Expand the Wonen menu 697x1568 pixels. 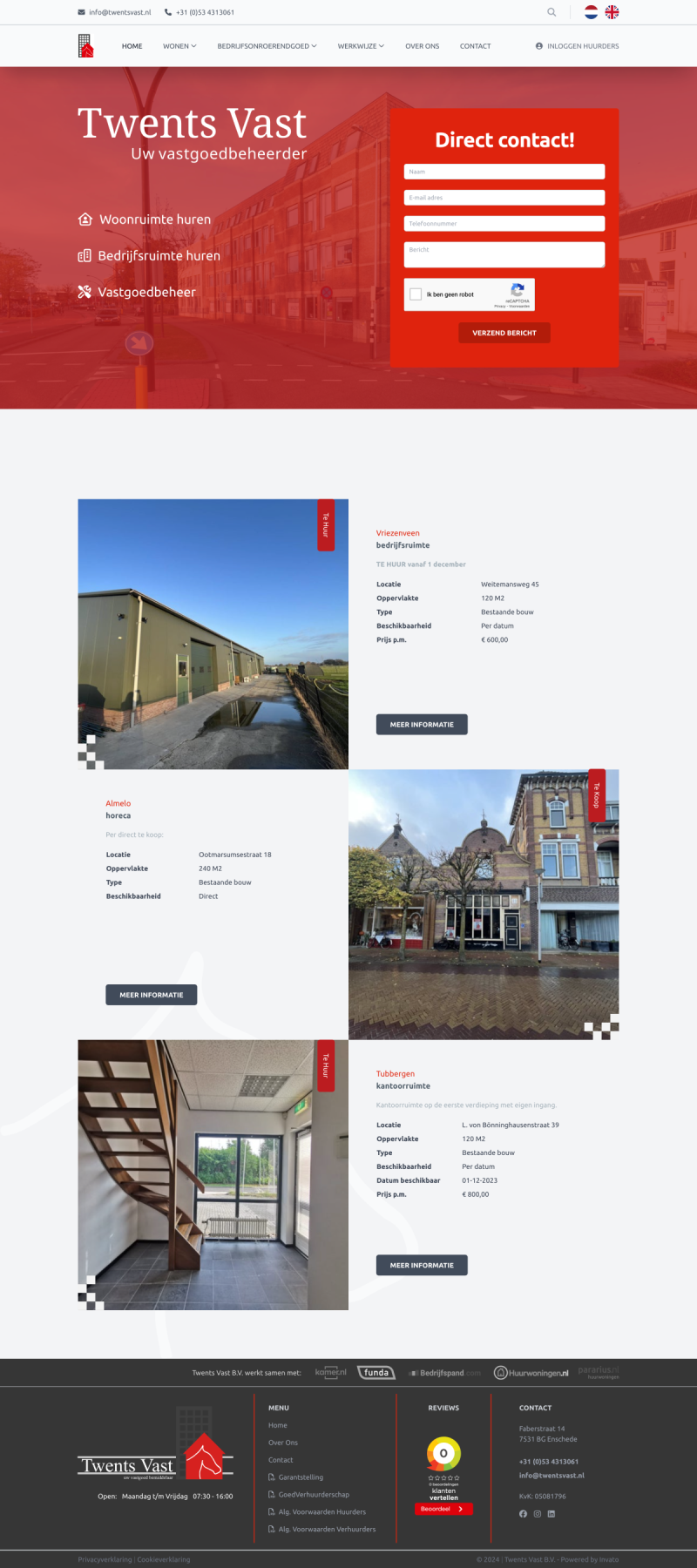[179, 46]
